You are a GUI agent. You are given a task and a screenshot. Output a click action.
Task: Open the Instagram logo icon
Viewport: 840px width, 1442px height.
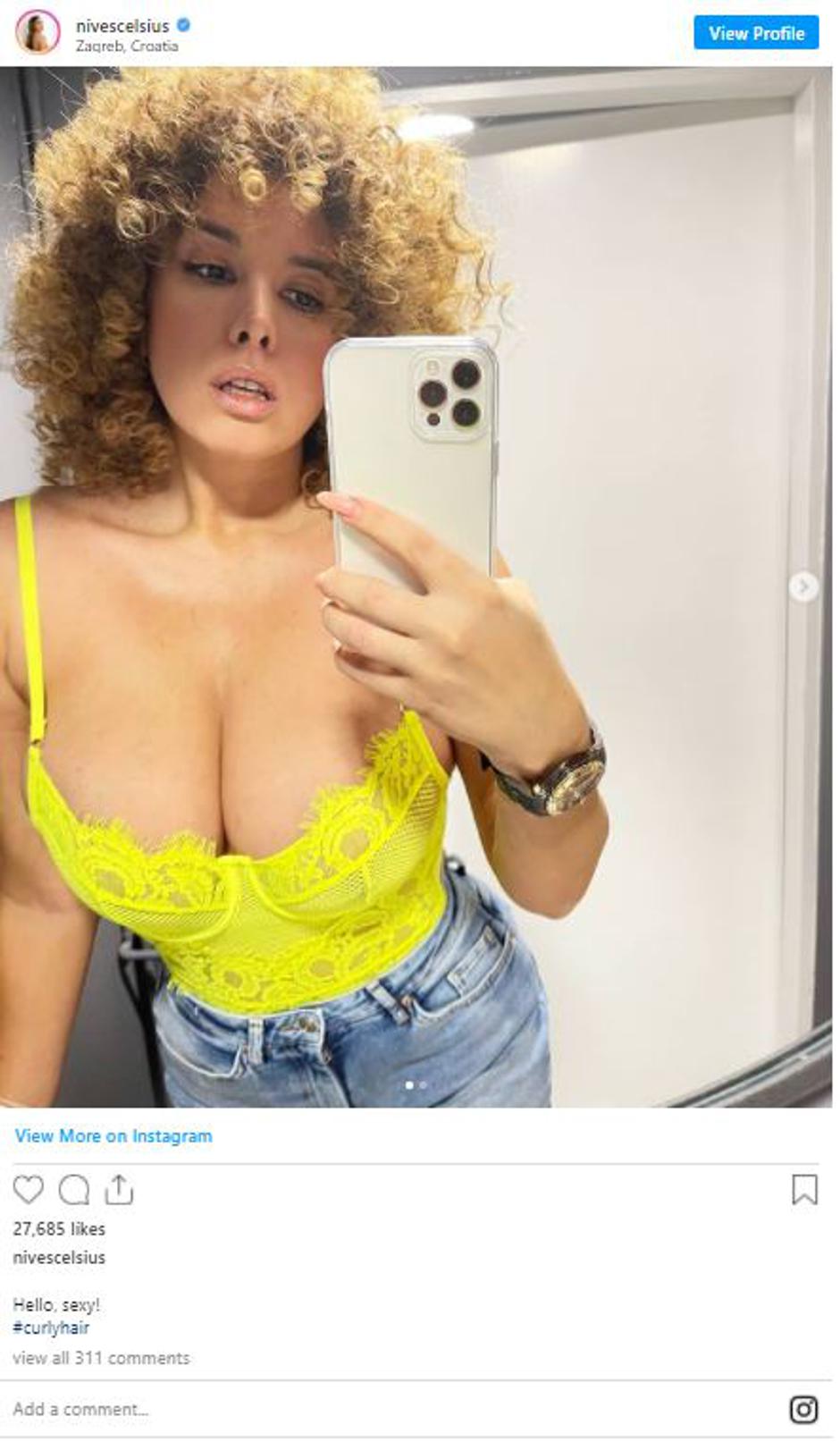tap(803, 1409)
